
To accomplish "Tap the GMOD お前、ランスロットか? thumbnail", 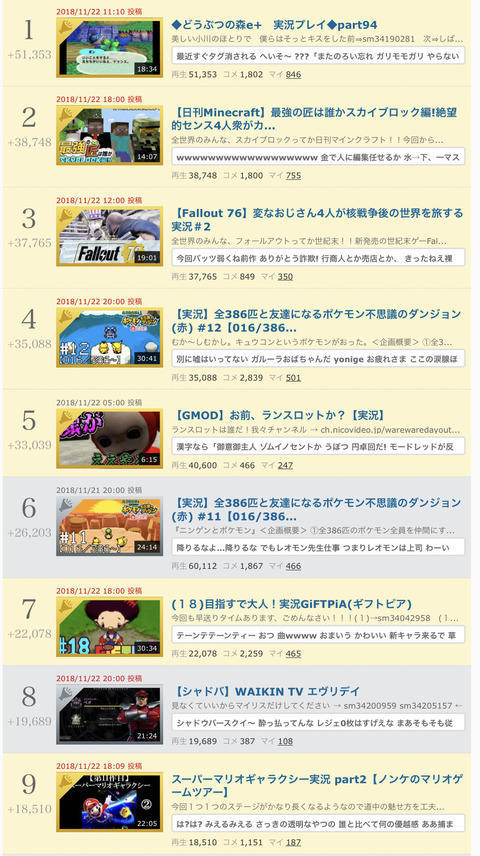I will [109, 438].
